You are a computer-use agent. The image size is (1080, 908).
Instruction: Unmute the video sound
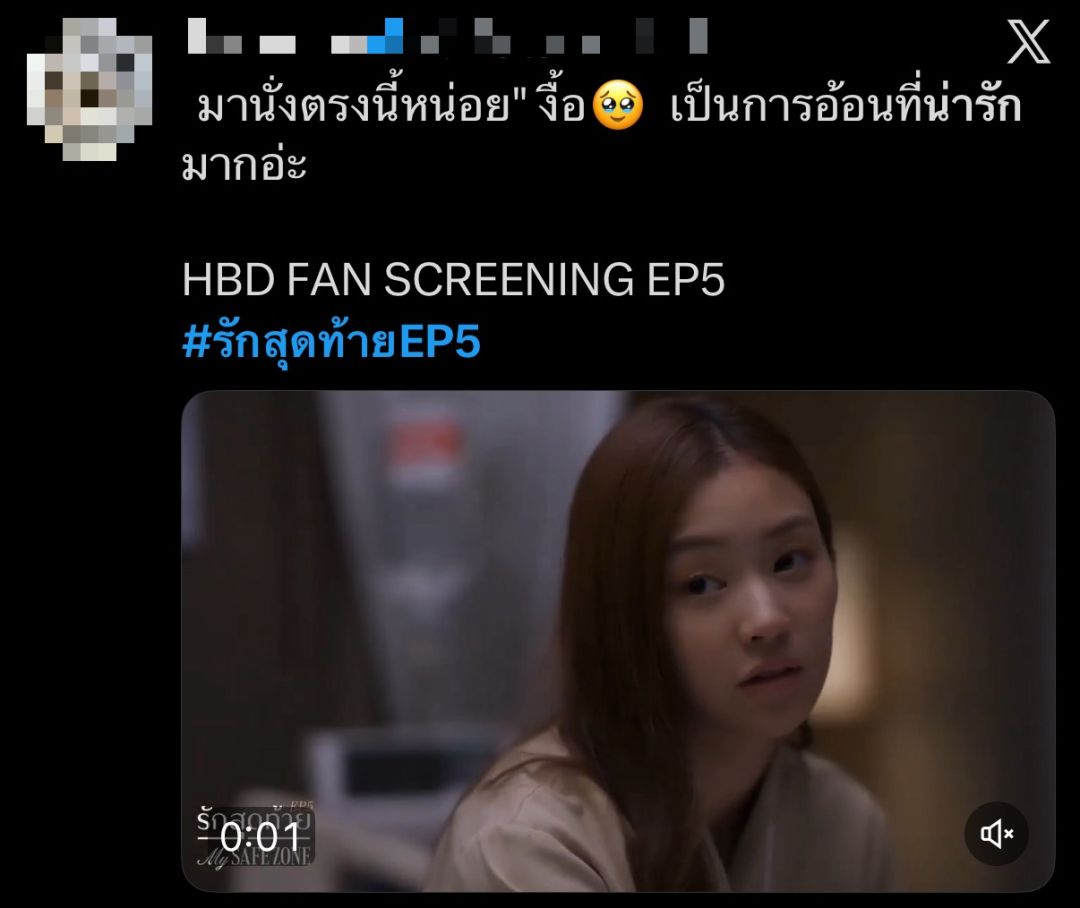(996, 833)
